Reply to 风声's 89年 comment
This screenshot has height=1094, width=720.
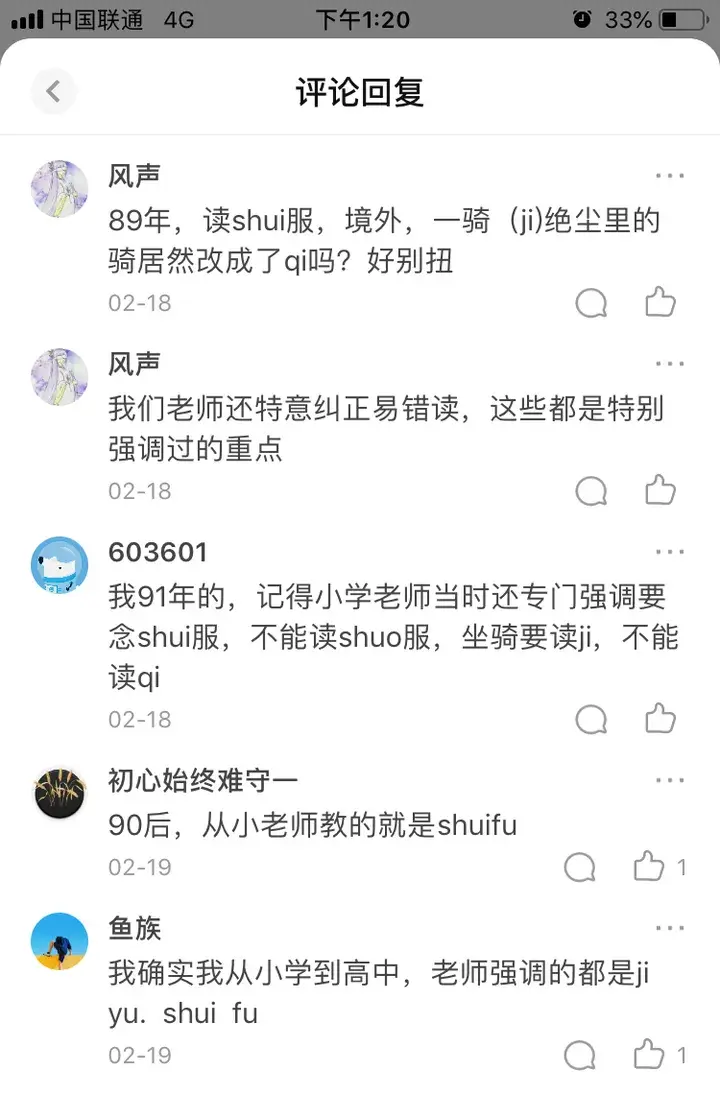pyautogui.click(x=592, y=303)
